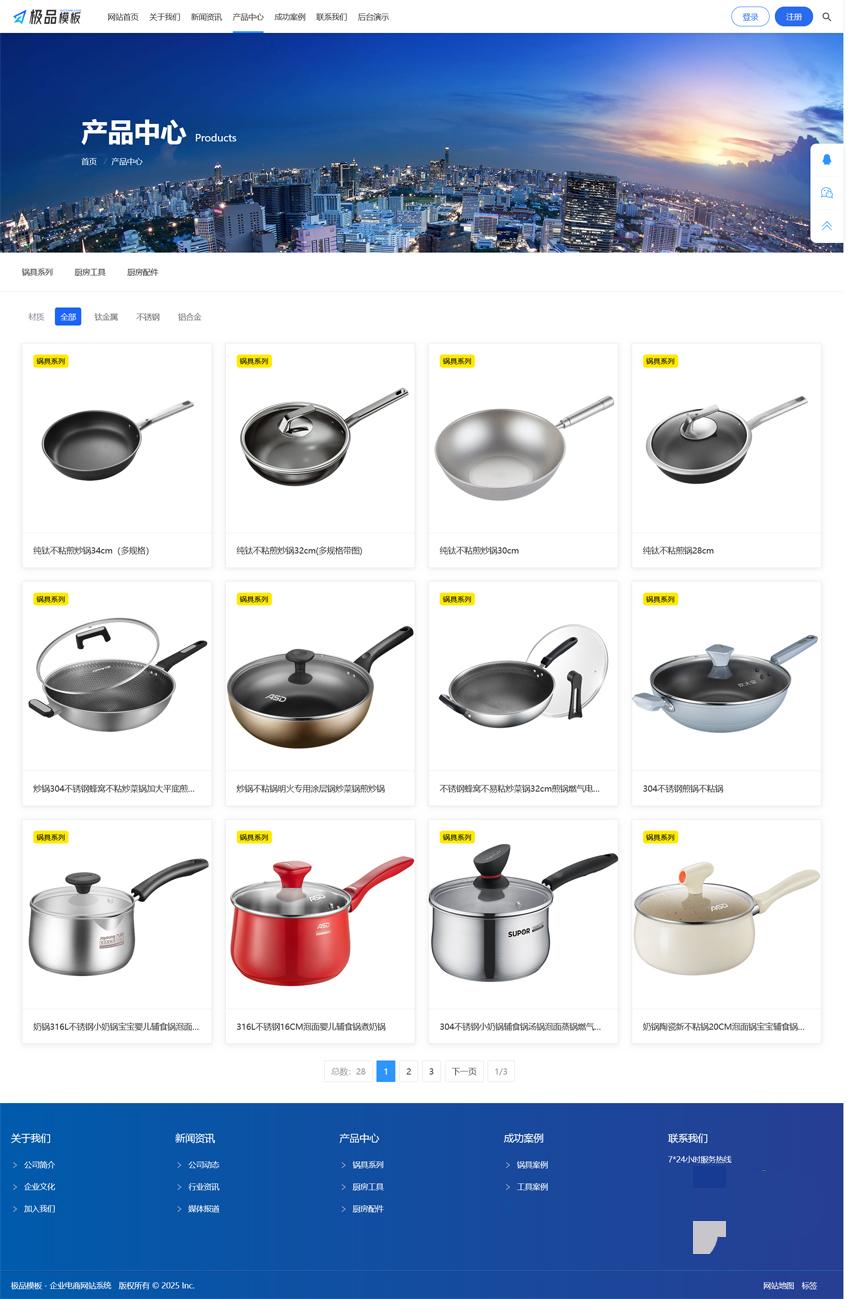Tap 下一页 for the next page
This screenshot has width=850, height=1299.
pyautogui.click(x=463, y=1071)
